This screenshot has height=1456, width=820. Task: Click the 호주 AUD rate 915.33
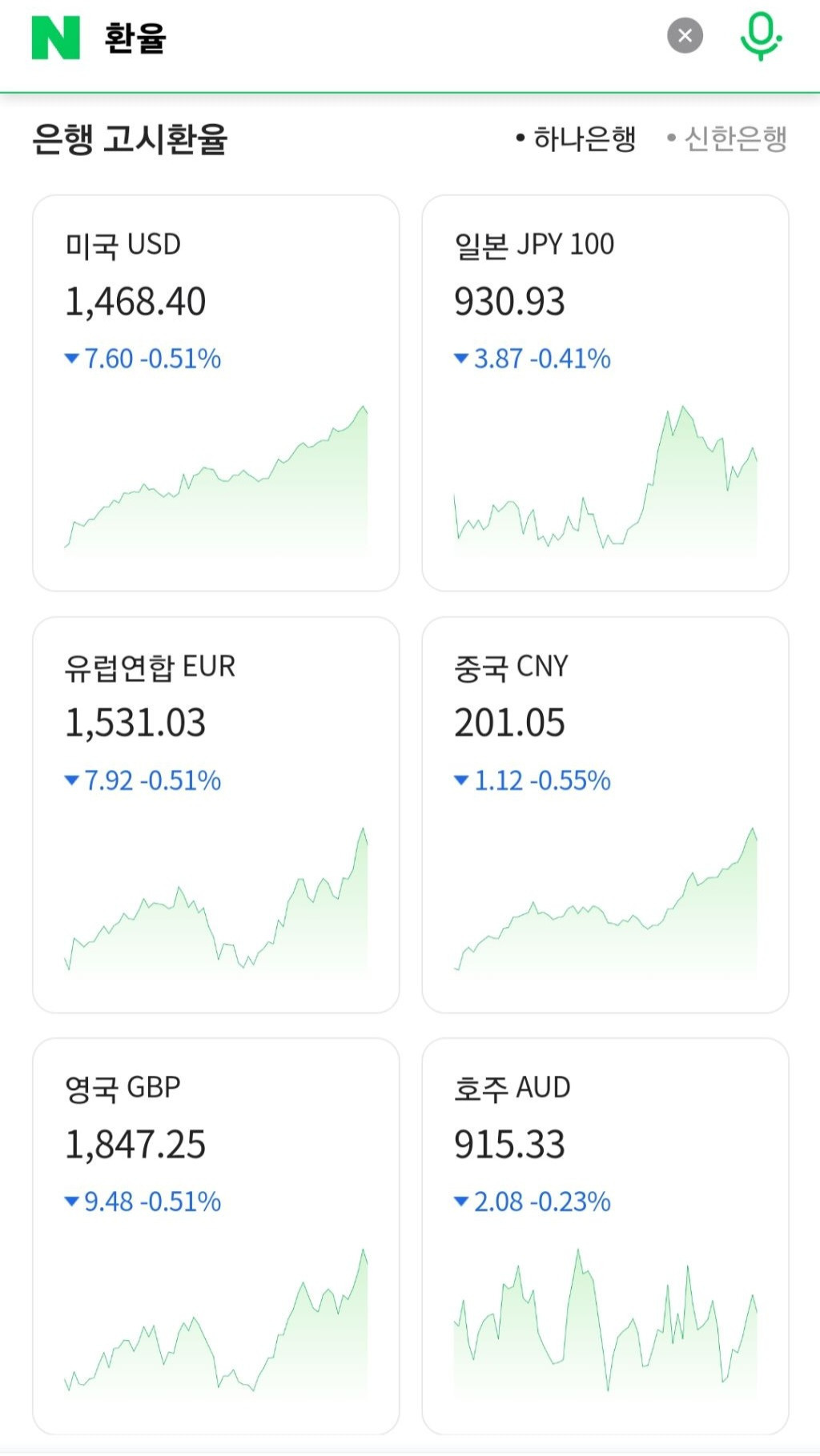point(510,1145)
